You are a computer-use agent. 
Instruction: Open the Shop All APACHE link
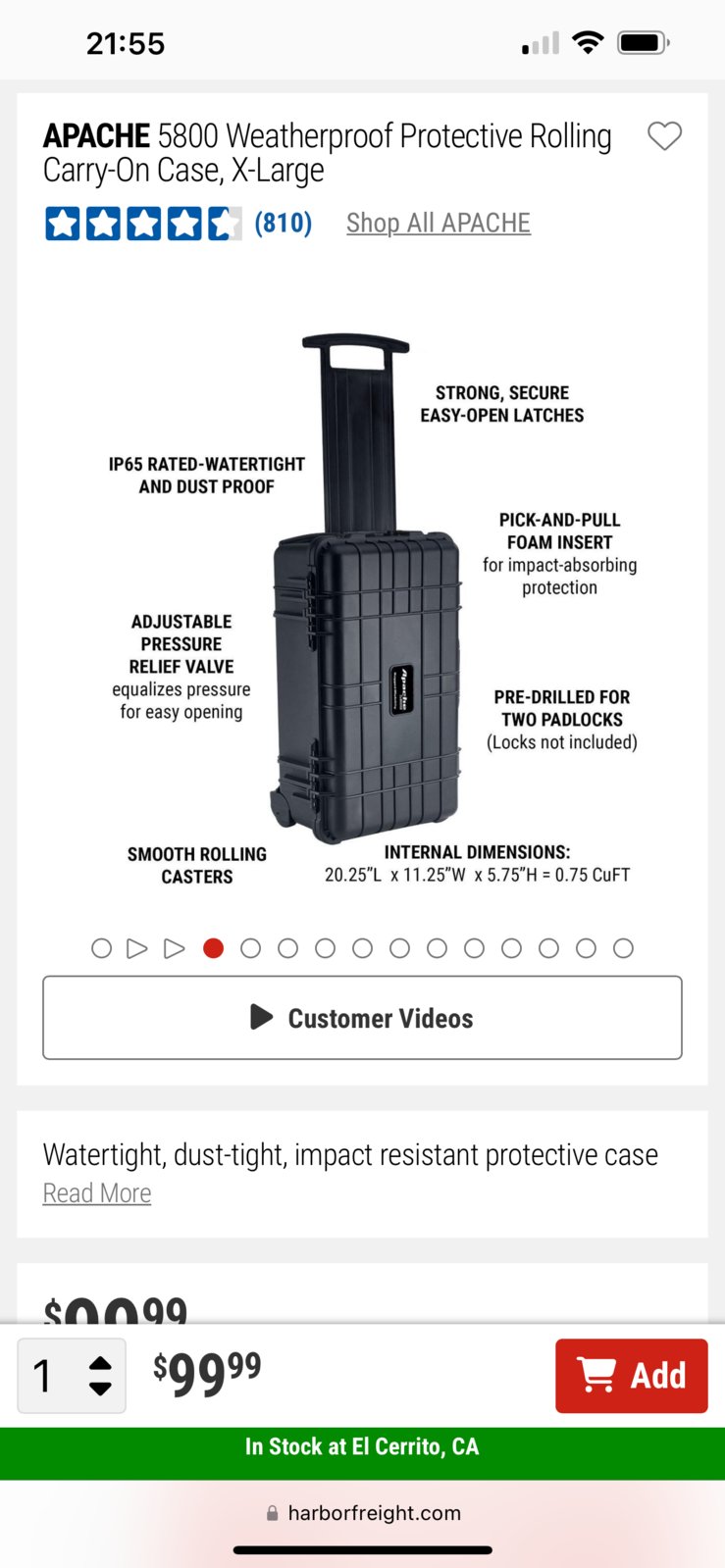click(x=439, y=223)
